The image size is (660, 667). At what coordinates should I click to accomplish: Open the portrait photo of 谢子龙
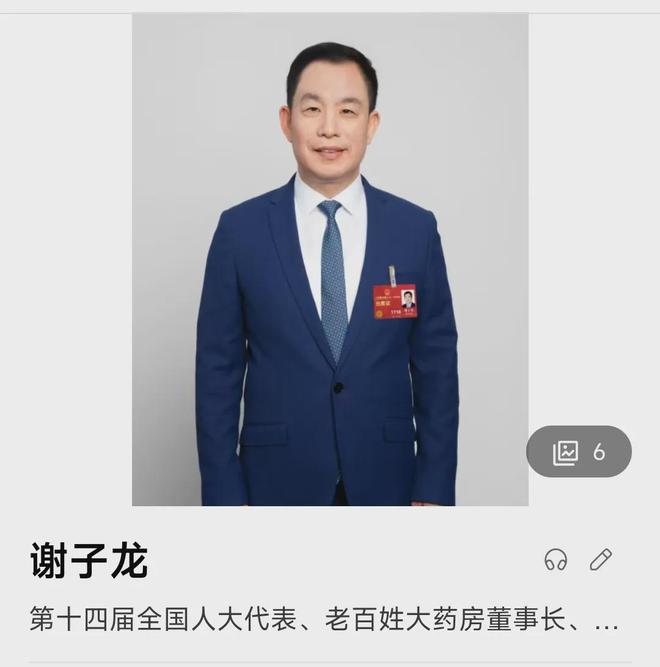(330, 260)
